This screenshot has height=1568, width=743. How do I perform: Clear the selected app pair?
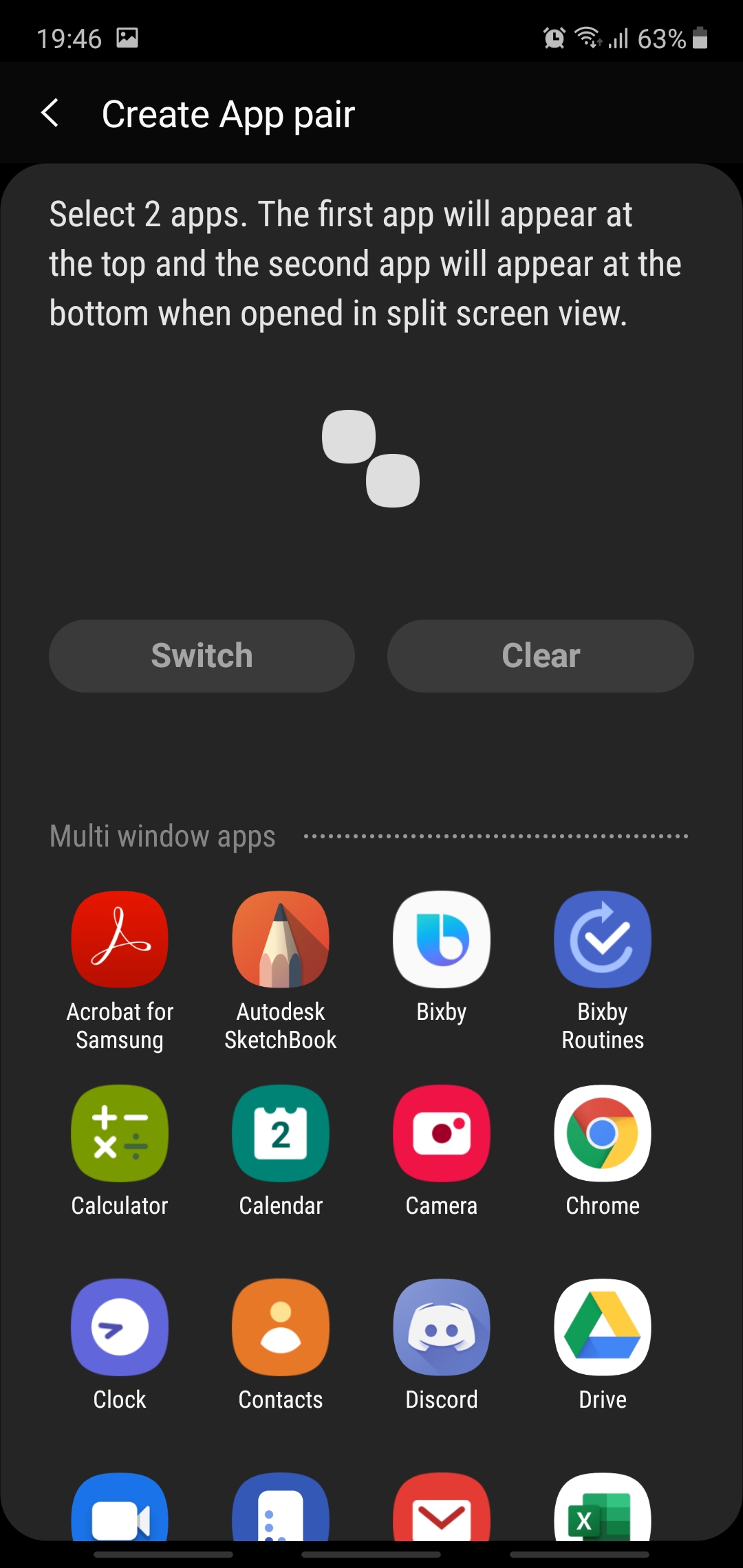pyautogui.click(x=541, y=655)
